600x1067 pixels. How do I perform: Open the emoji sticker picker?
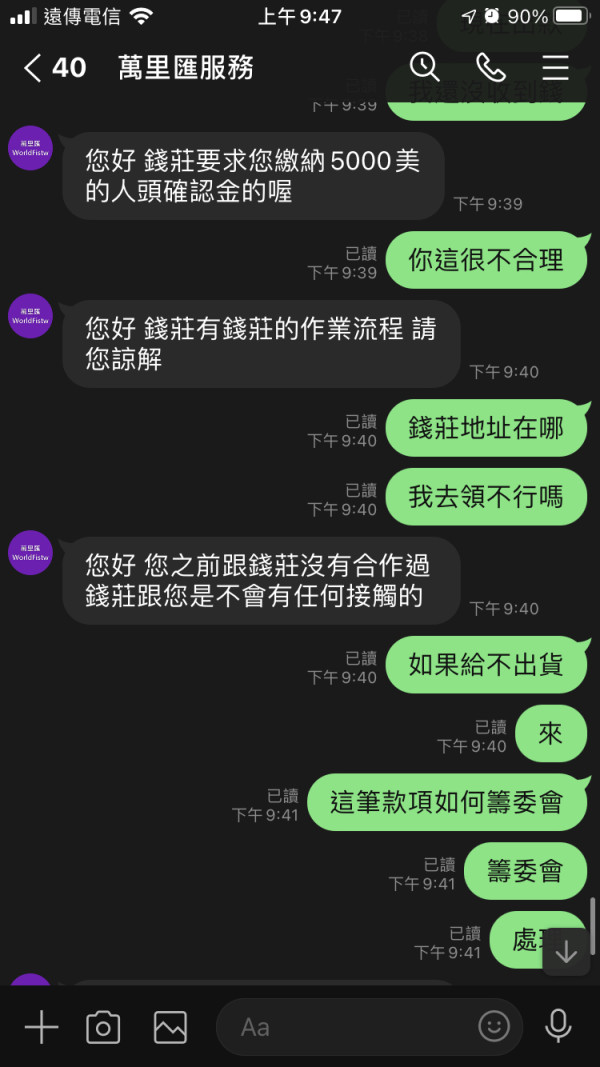point(494,1026)
